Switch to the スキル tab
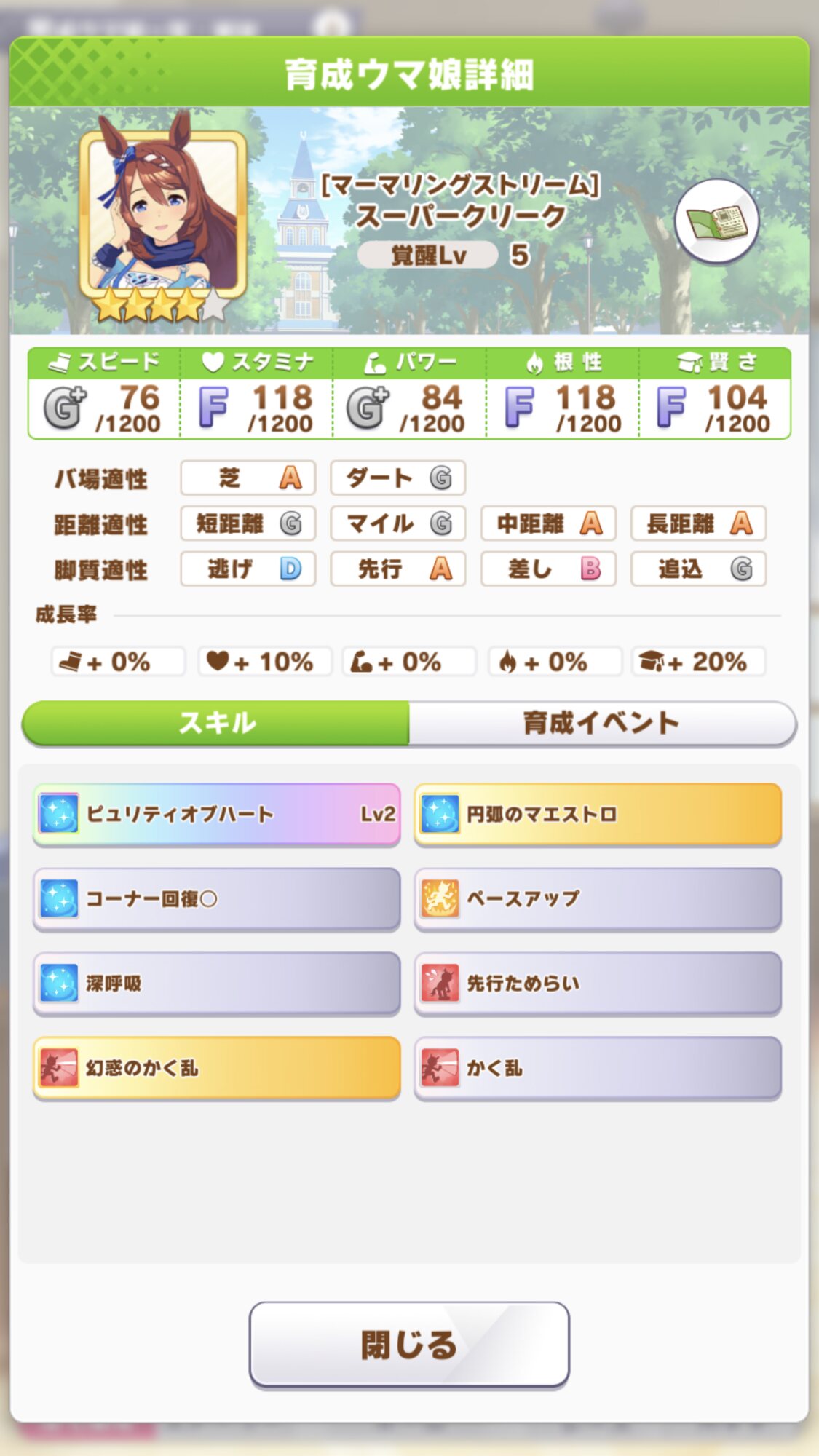The width and height of the screenshot is (819, 1456). click(x=216, y=723)
